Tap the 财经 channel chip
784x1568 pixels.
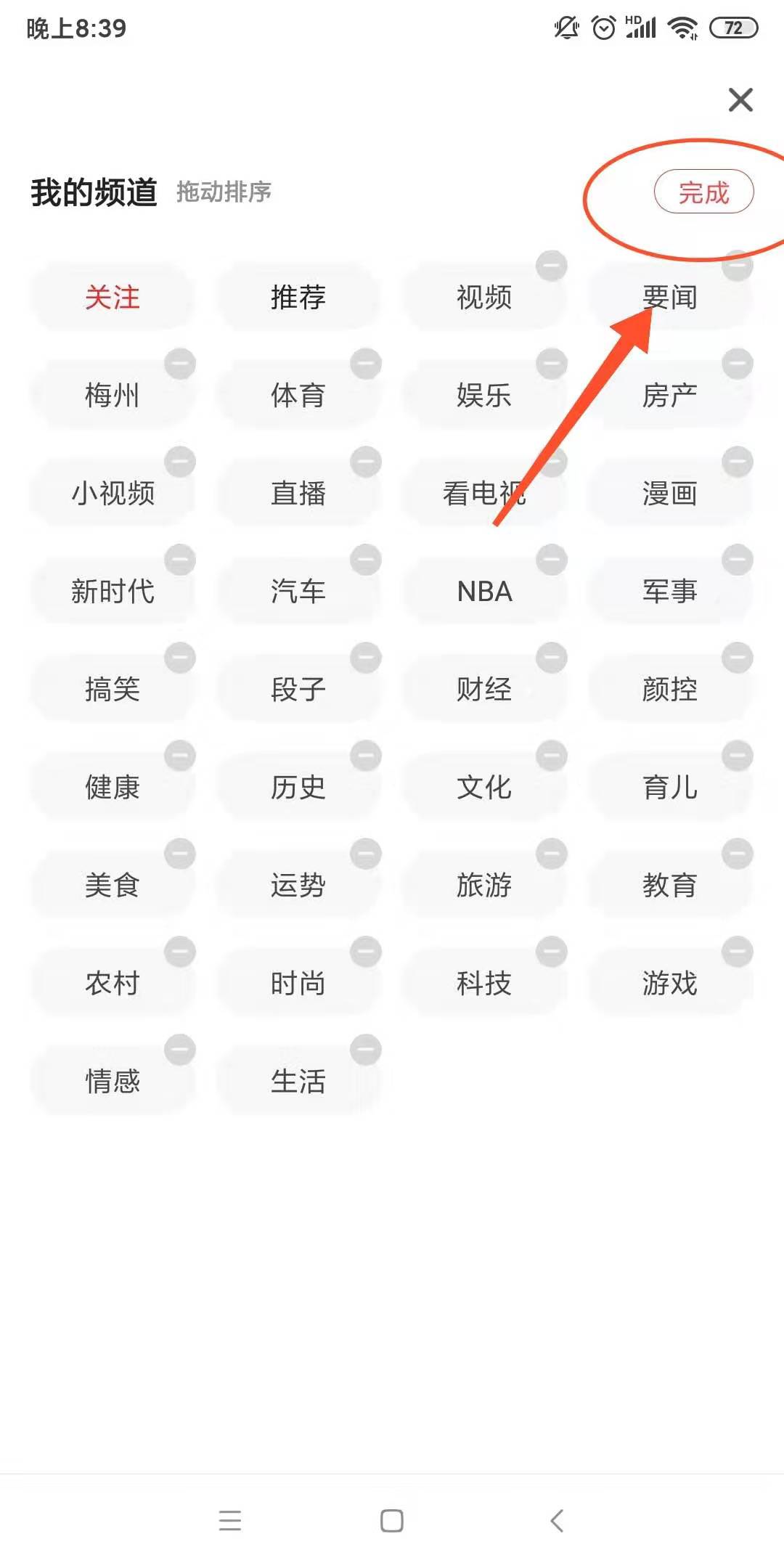(485, 690)
